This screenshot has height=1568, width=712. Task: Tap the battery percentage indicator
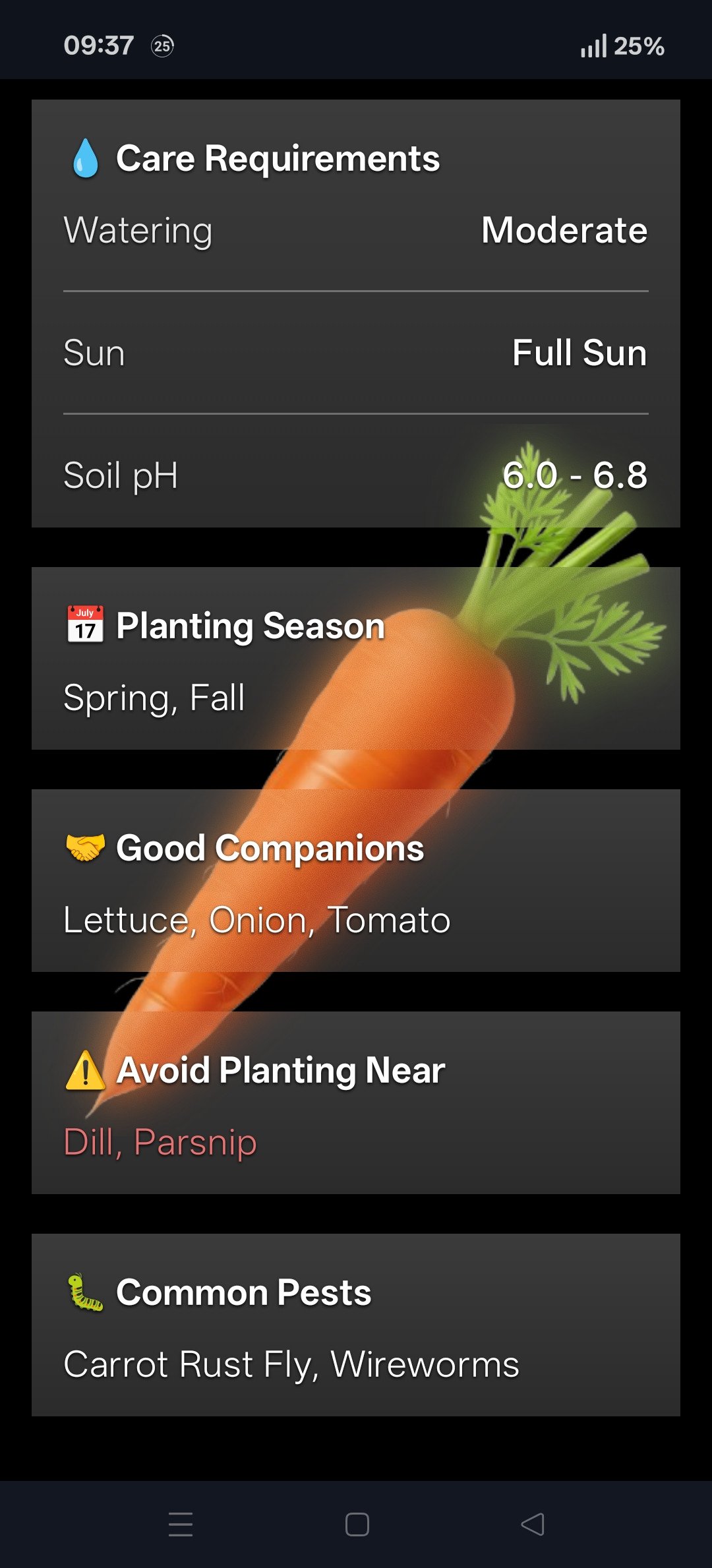[638, 47]
